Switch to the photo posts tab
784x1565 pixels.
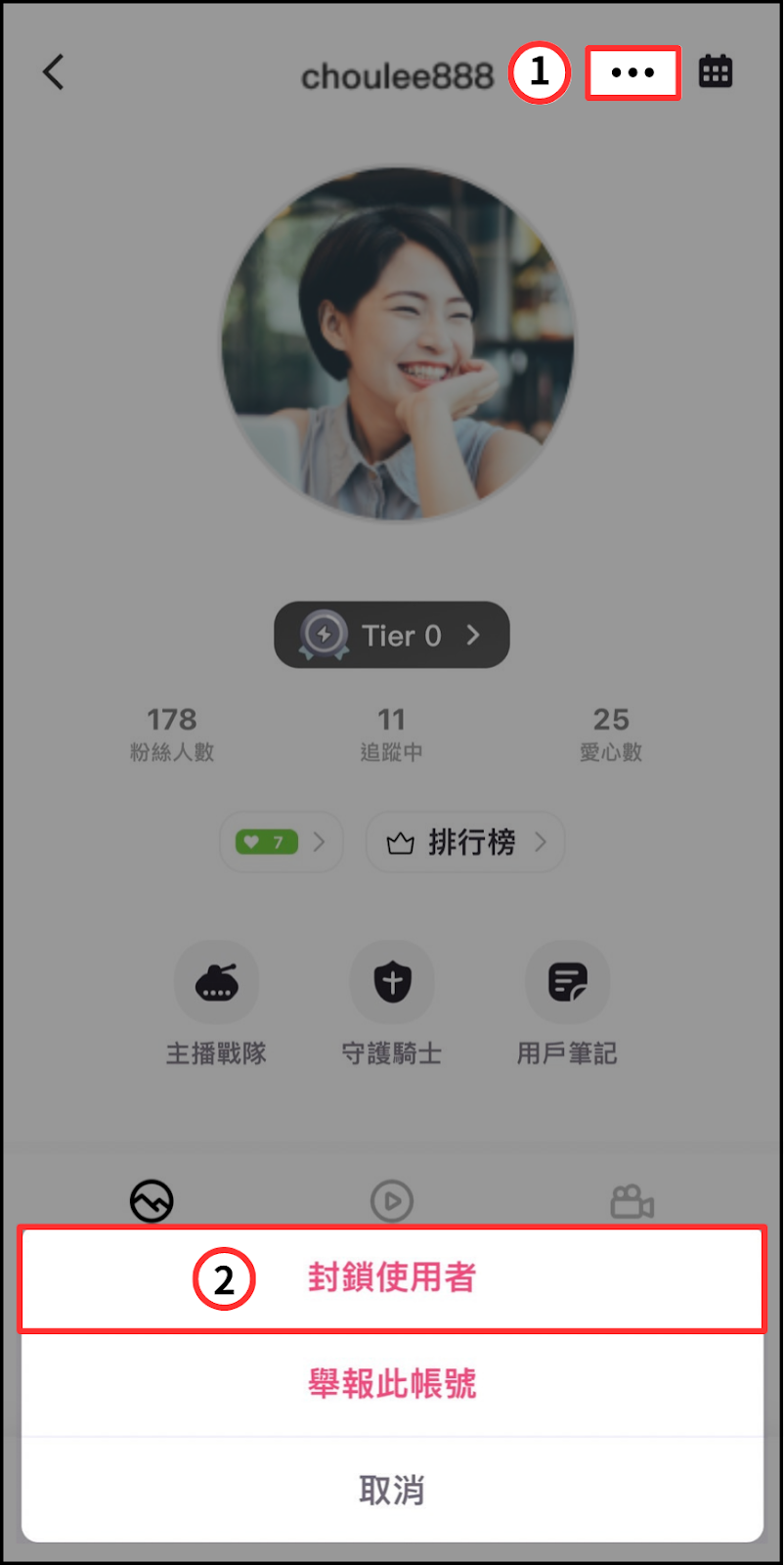pos(152,1200)
